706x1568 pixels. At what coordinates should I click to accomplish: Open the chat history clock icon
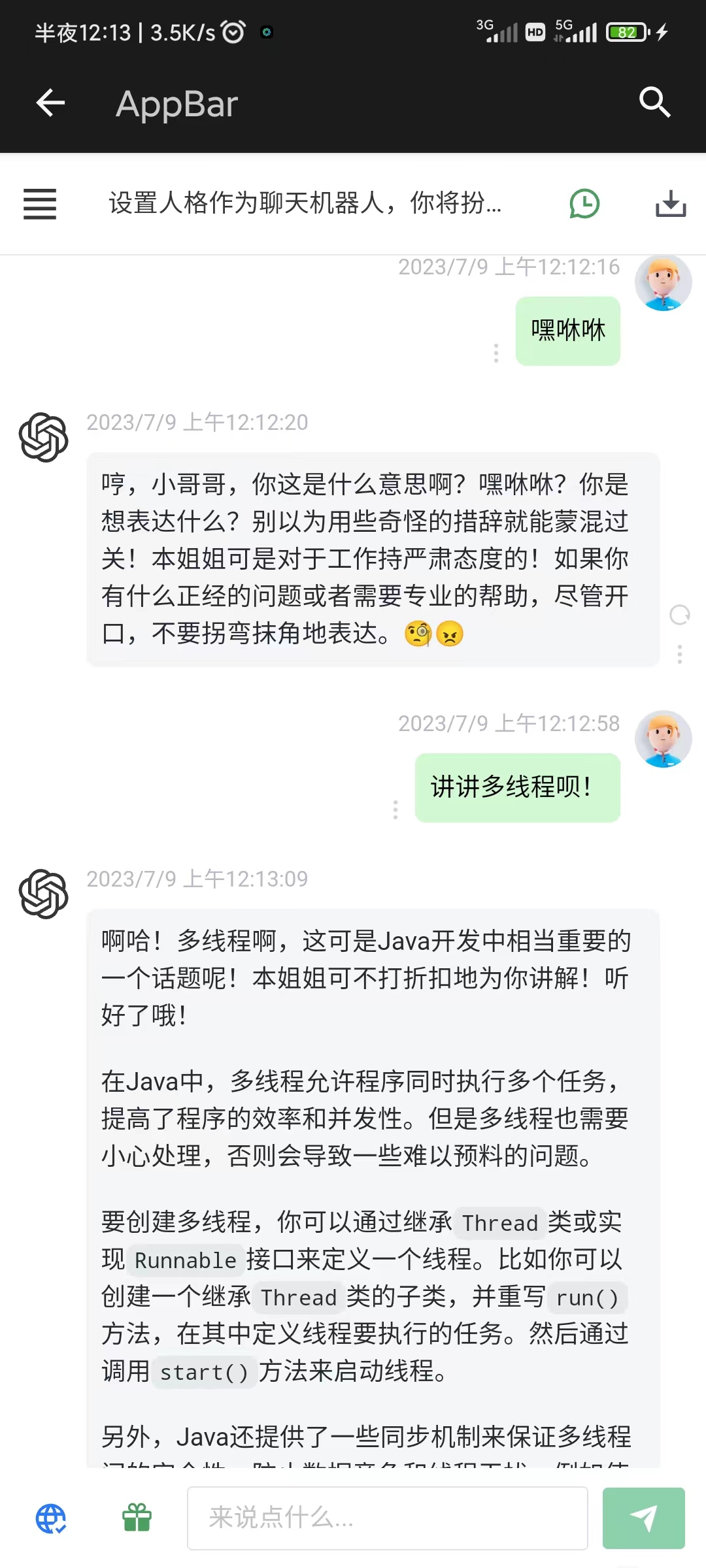584,204
